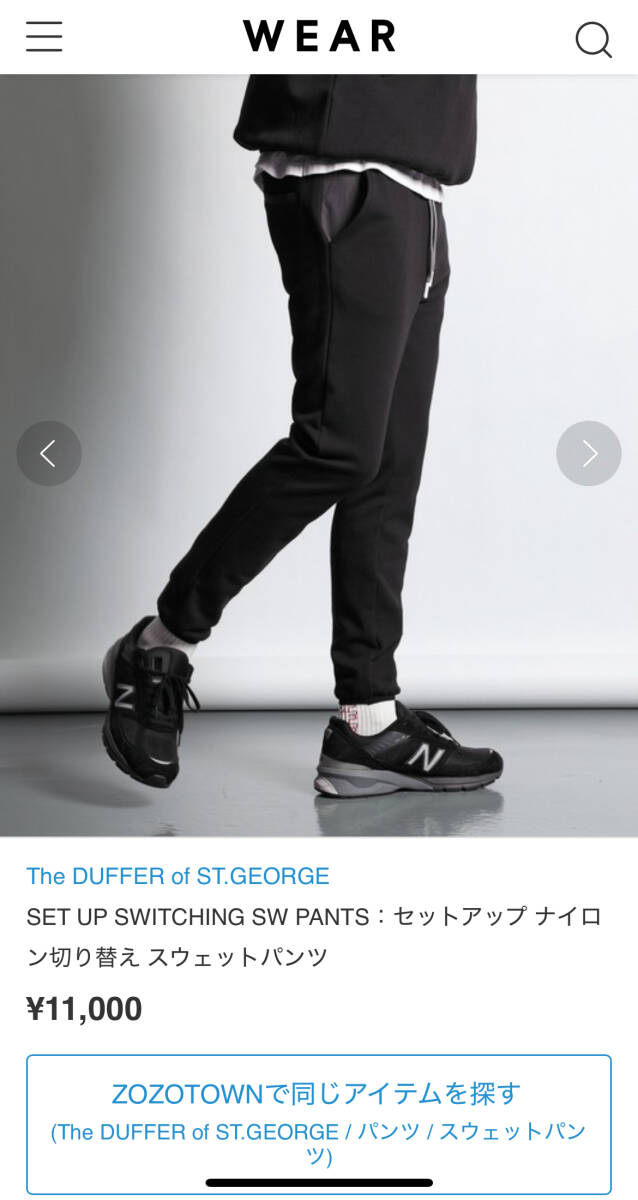Open the search magnifier
Image resolution: width=638 pixels, height=1200 pixels.
(x=593, y=39)
